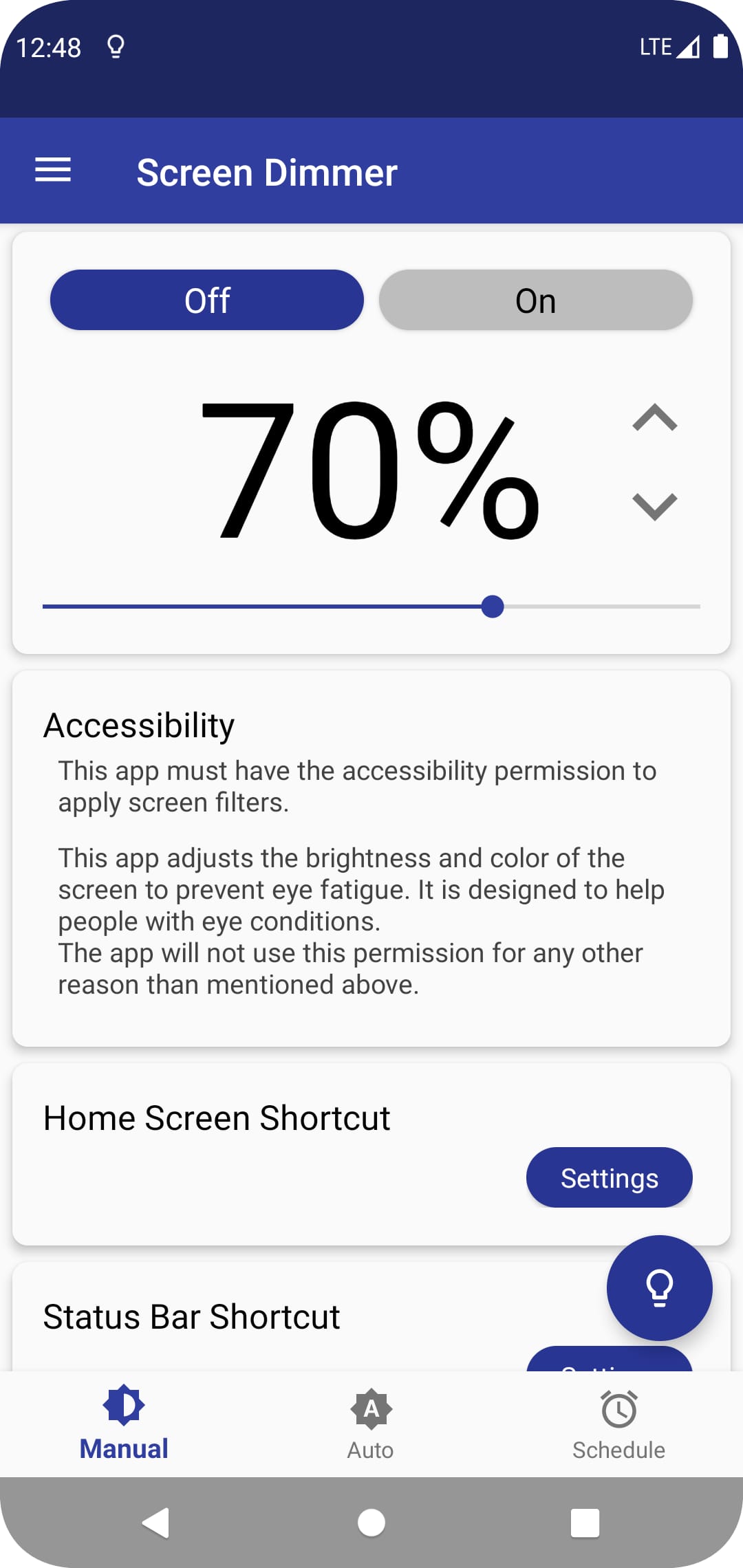Open Home Screen Shortcut Settings
This screenshot has width=743, height=1568.
[x=609, y=1177]
